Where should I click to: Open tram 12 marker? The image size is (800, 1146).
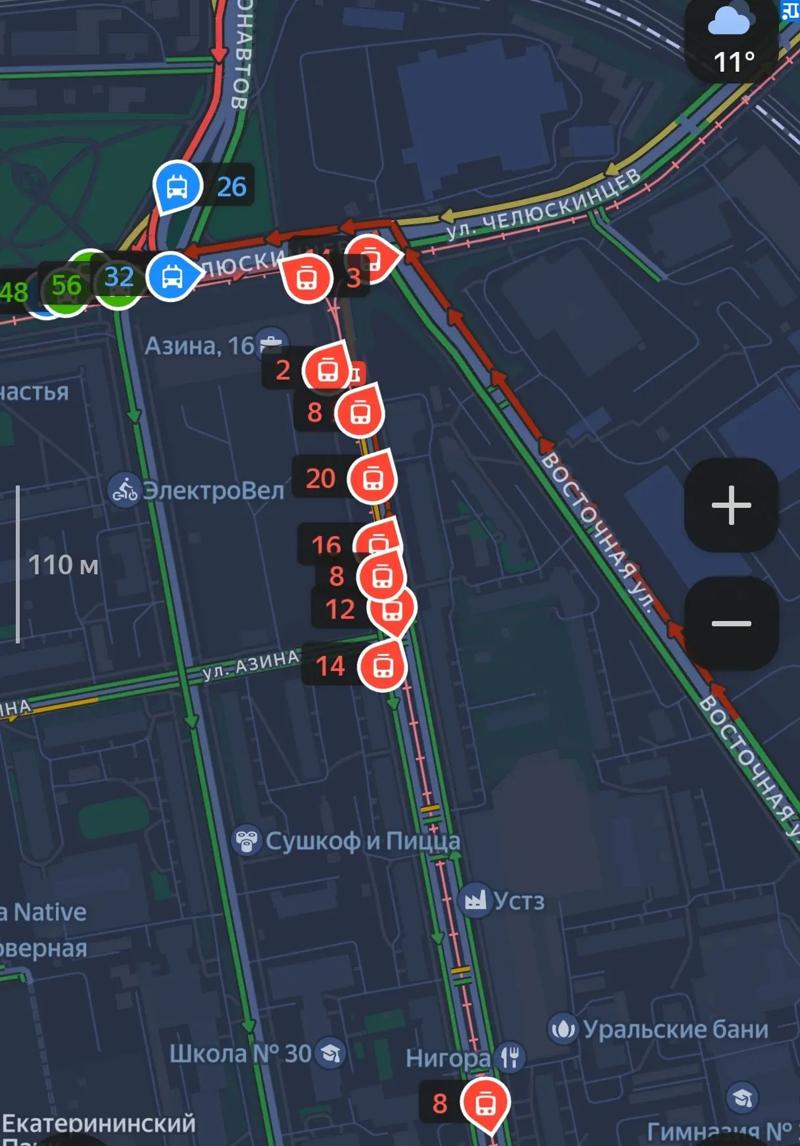[x=391, y=608]
